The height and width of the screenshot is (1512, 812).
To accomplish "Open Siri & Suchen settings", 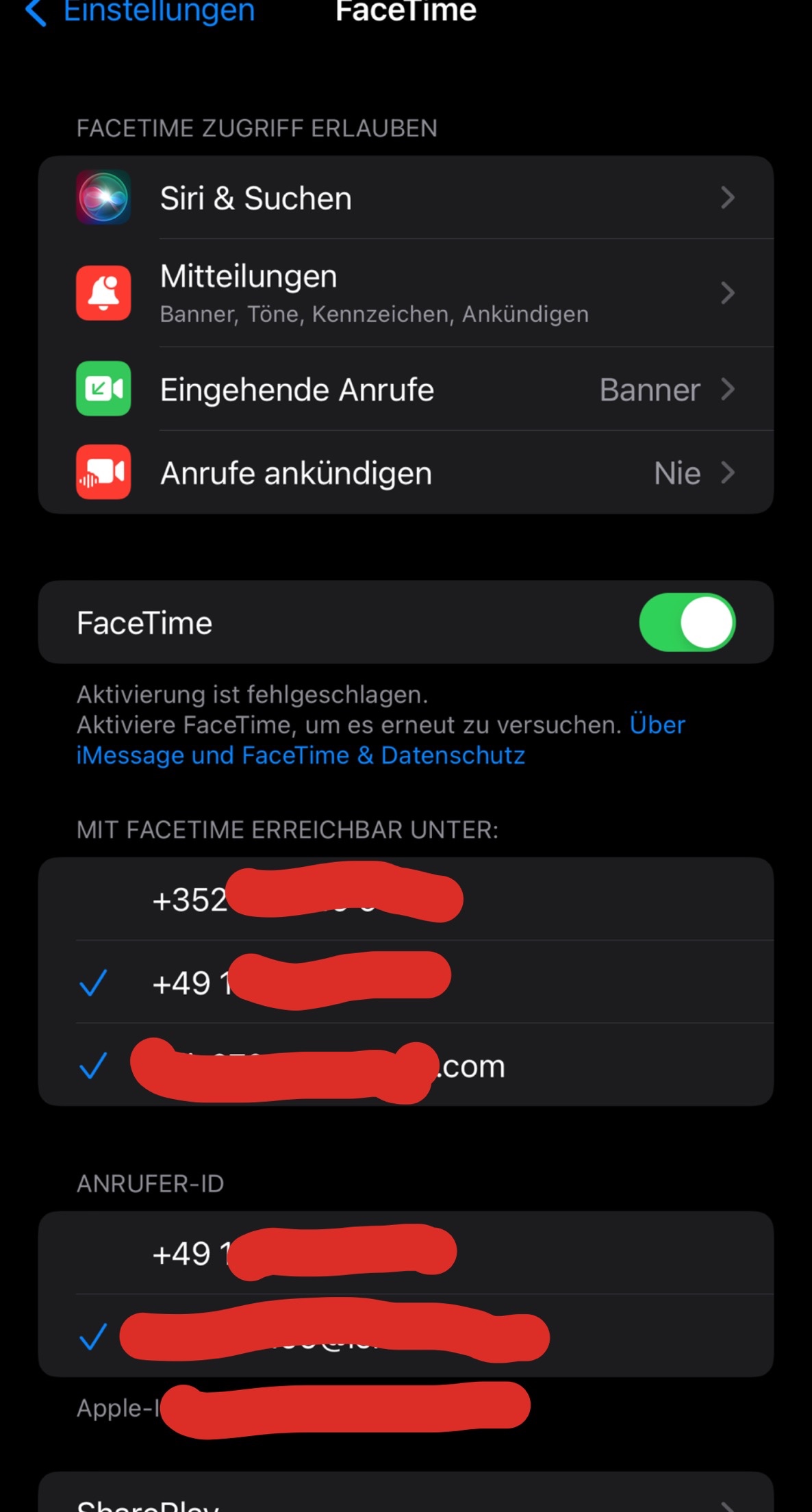I will [405, 198].
